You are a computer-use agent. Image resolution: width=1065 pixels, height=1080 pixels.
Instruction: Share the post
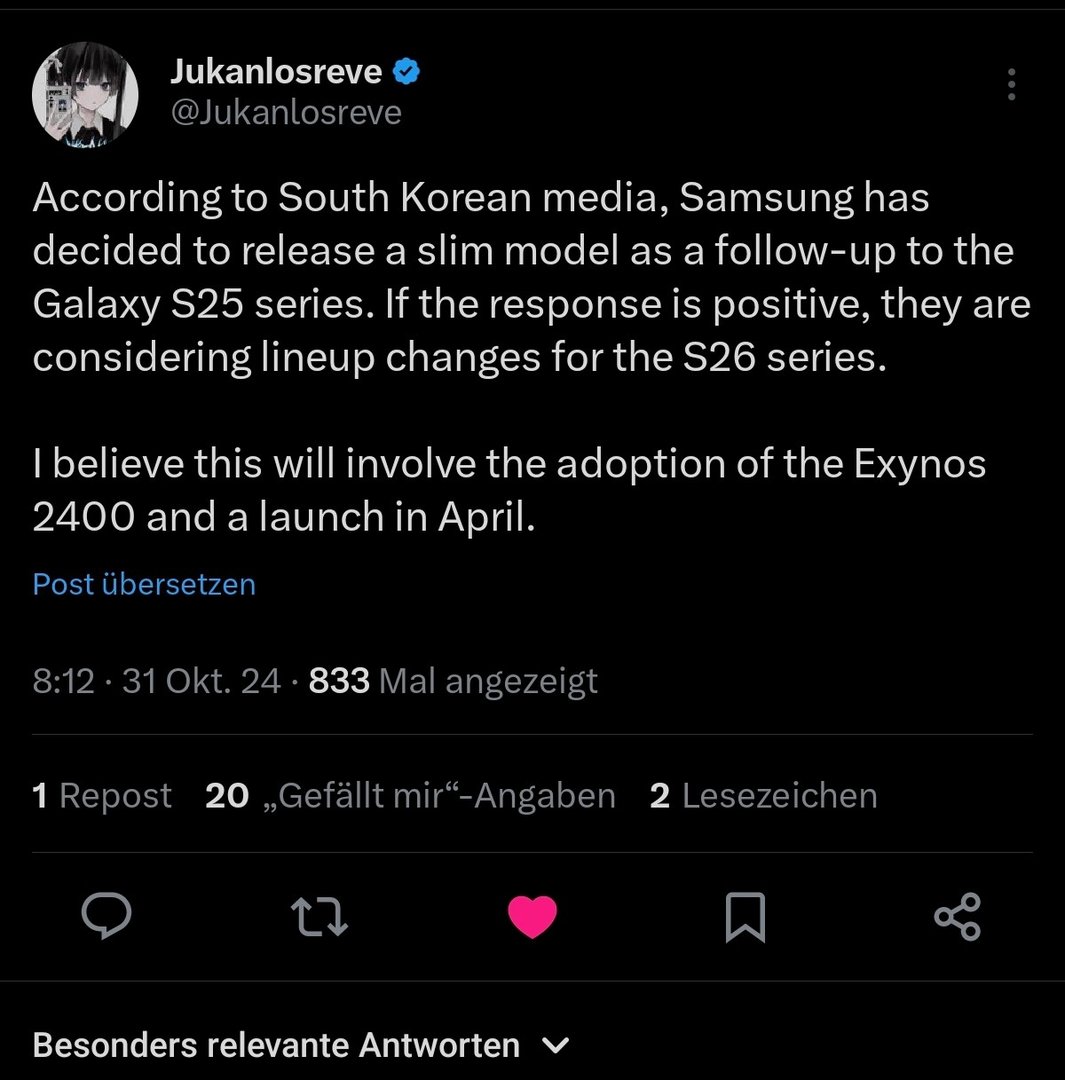957,916
